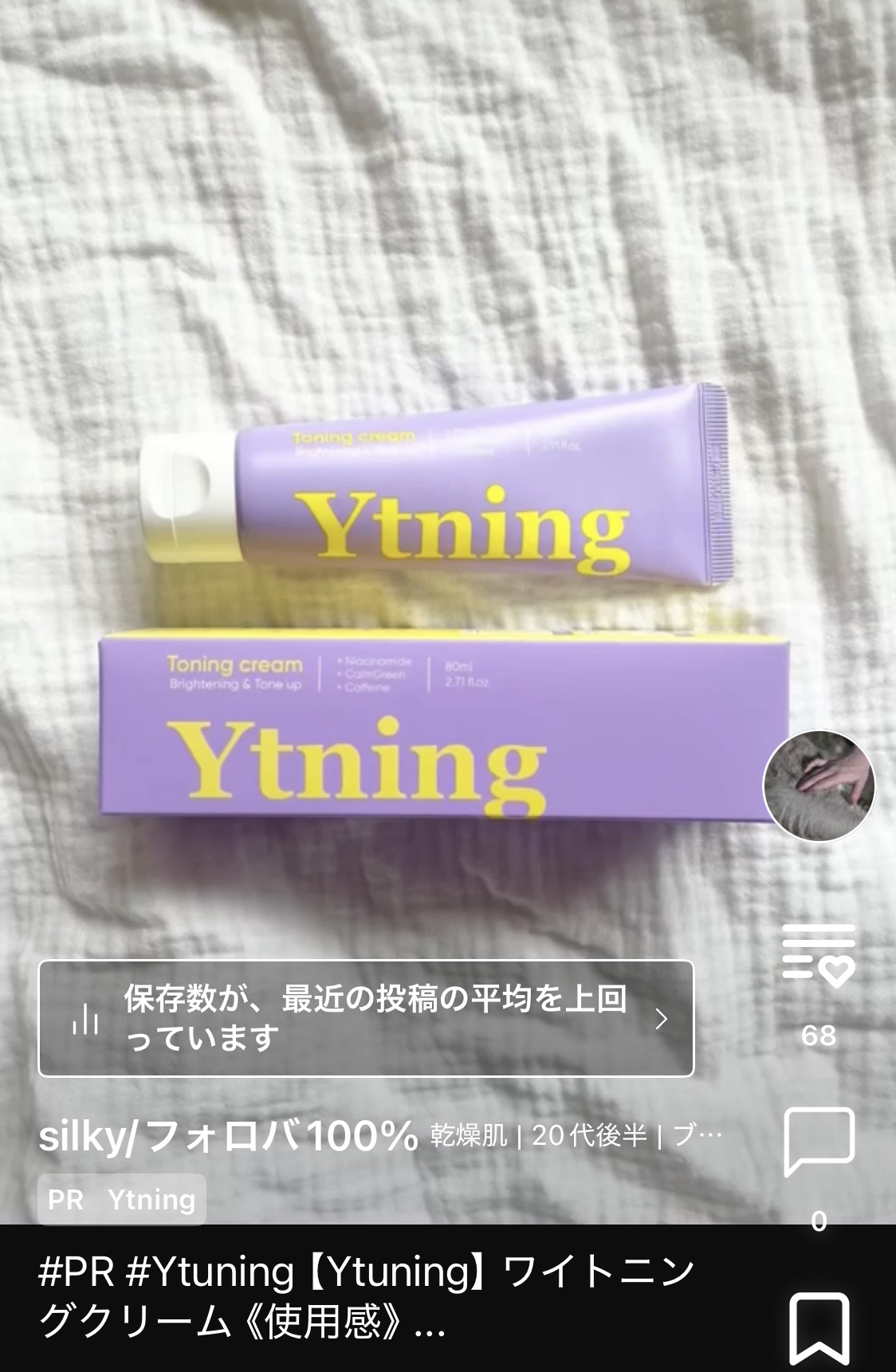Tap the like list icon showing 68

click(x=819, y=955)
